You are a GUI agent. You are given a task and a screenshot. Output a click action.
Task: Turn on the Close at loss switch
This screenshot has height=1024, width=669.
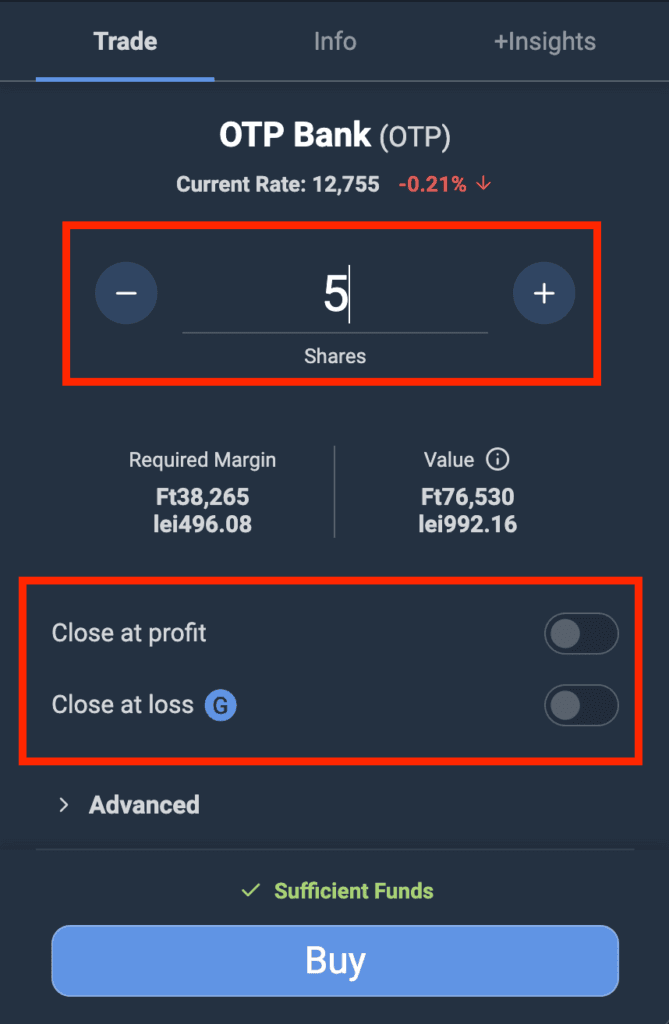(x=580, y=705)
